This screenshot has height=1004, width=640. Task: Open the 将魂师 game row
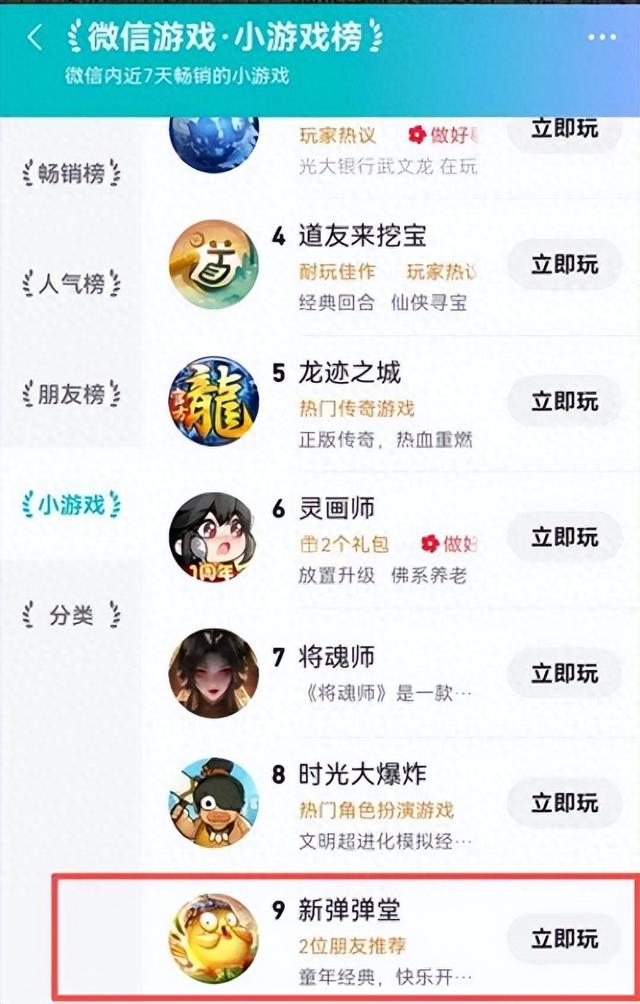tap(336, 657)
